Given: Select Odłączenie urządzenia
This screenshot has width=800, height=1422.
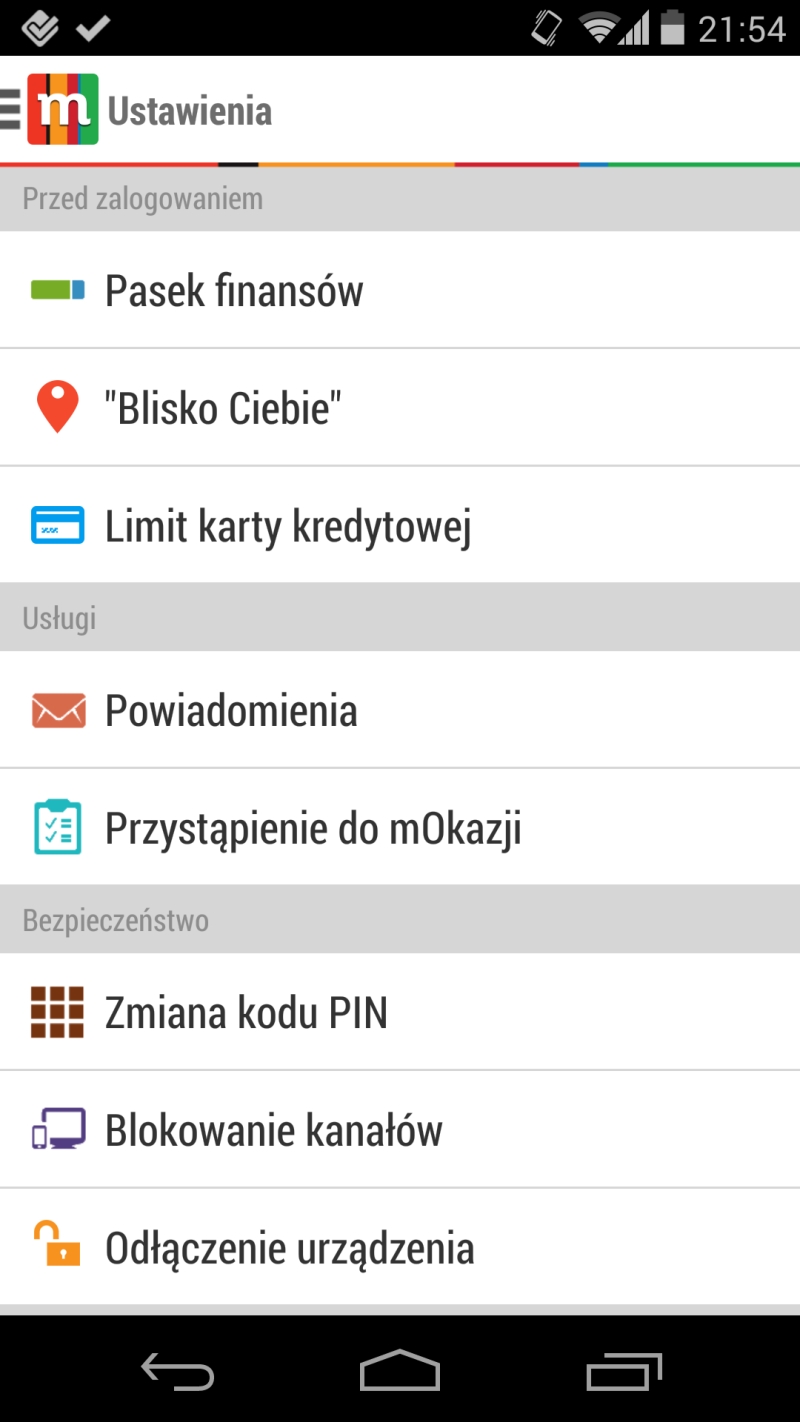Looking at the screenshot, I should 400,1248.
